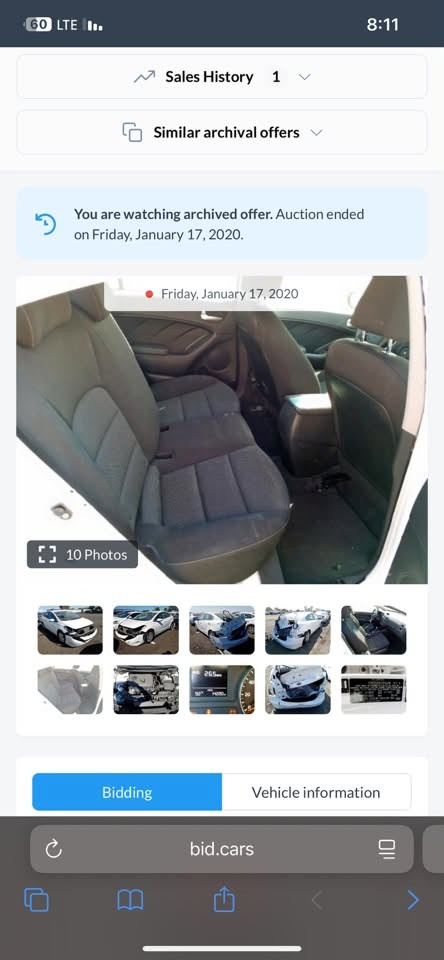View the VIN sticker thumbnail
Viewport: 444px width, 960px height.
click(x=374, y=689)
